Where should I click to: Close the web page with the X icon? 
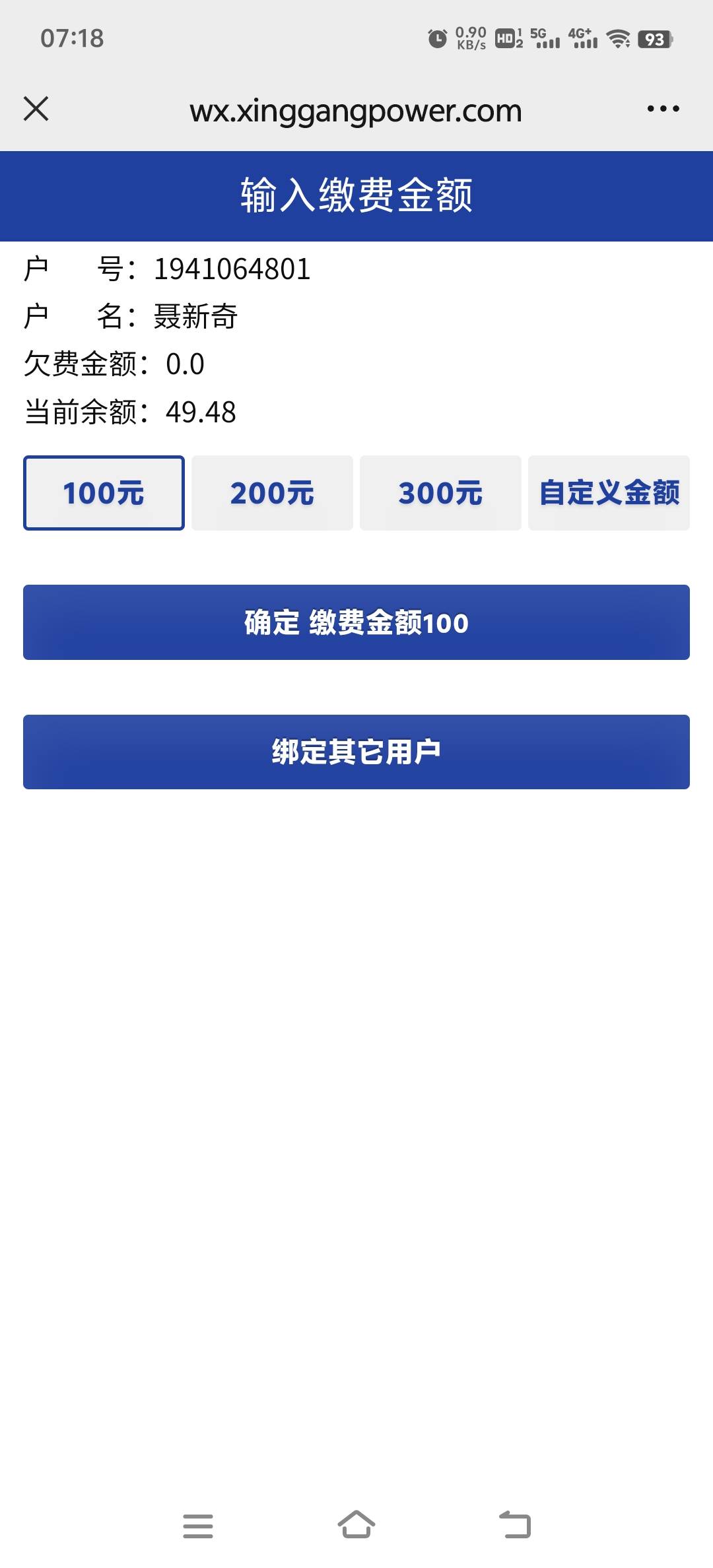36,109
